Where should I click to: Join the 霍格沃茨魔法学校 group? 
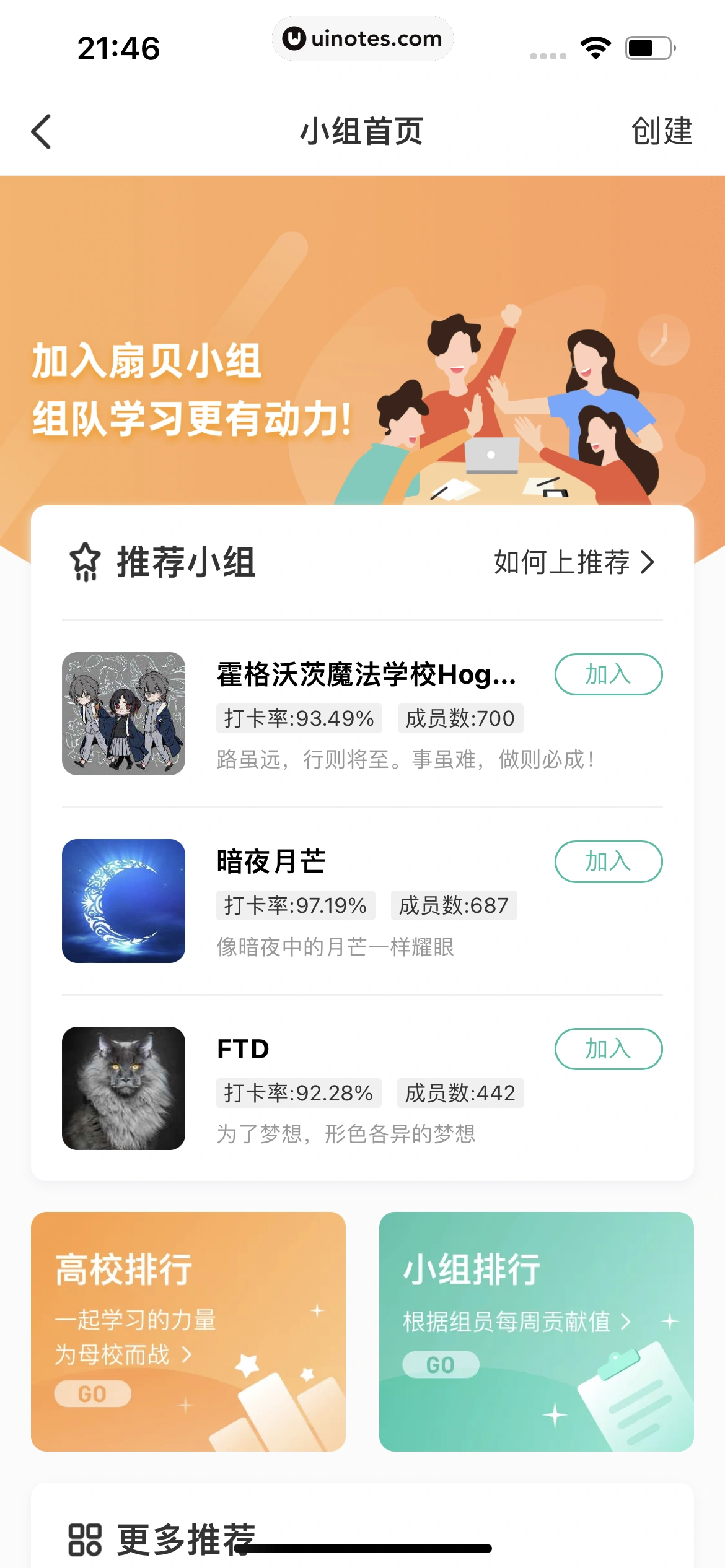608,674
